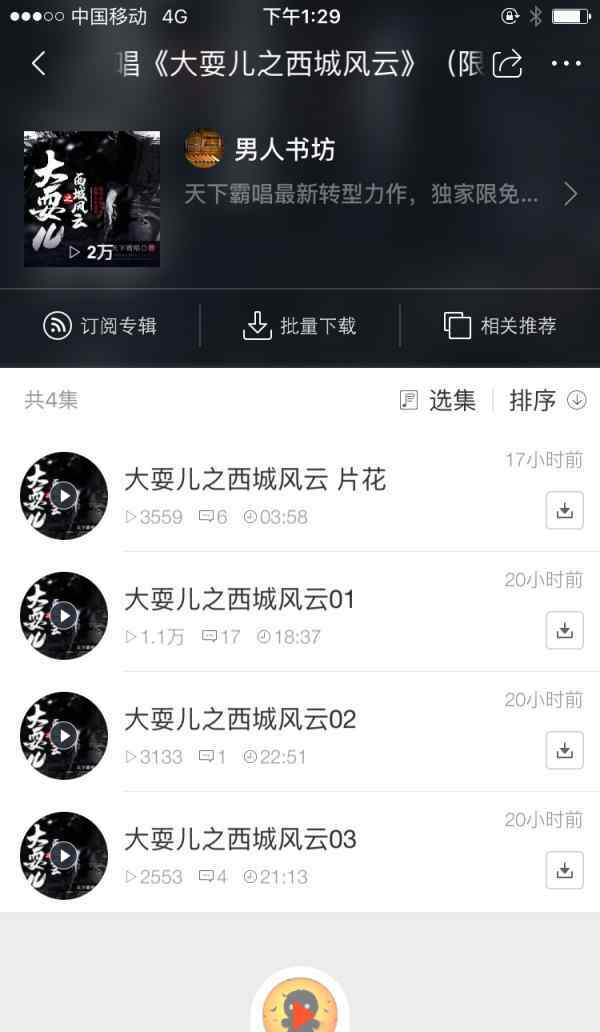Image resolution: width=600 pixels, height=1032 pixels.
Task: Share this album via the share icon
Action: pyautogui.click(x=508, y=64)
